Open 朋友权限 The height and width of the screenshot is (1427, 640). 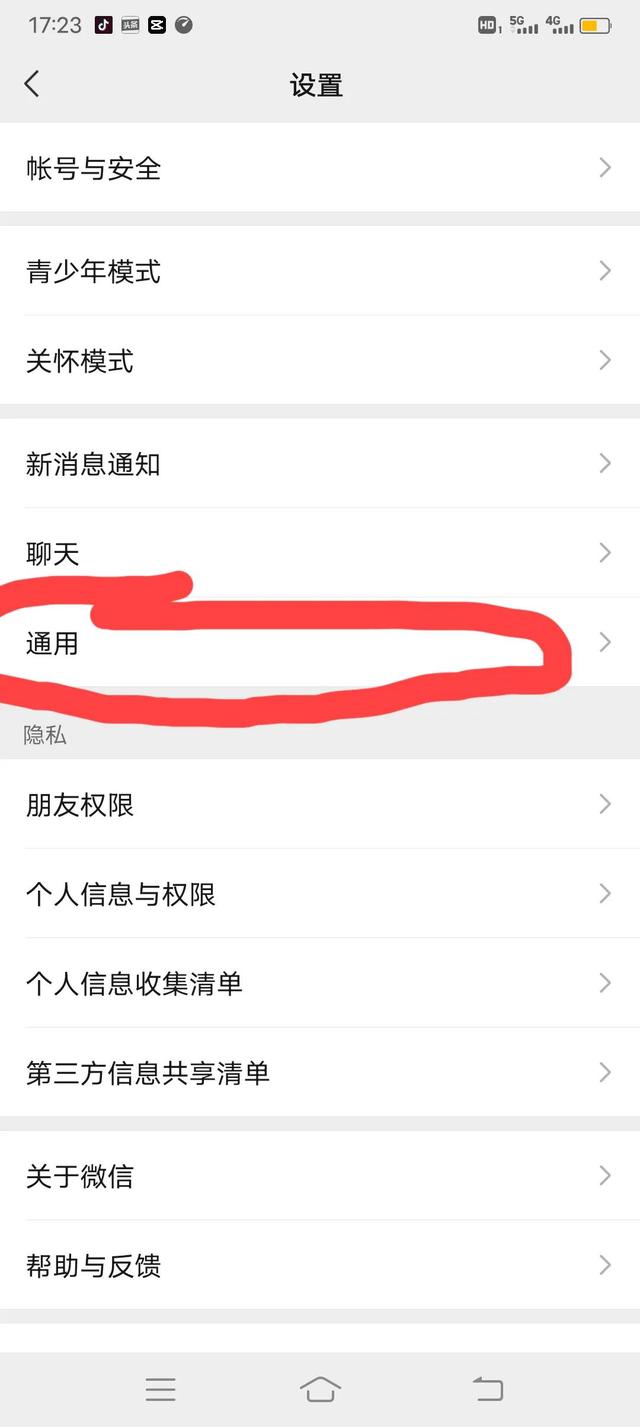click(320, 805)
